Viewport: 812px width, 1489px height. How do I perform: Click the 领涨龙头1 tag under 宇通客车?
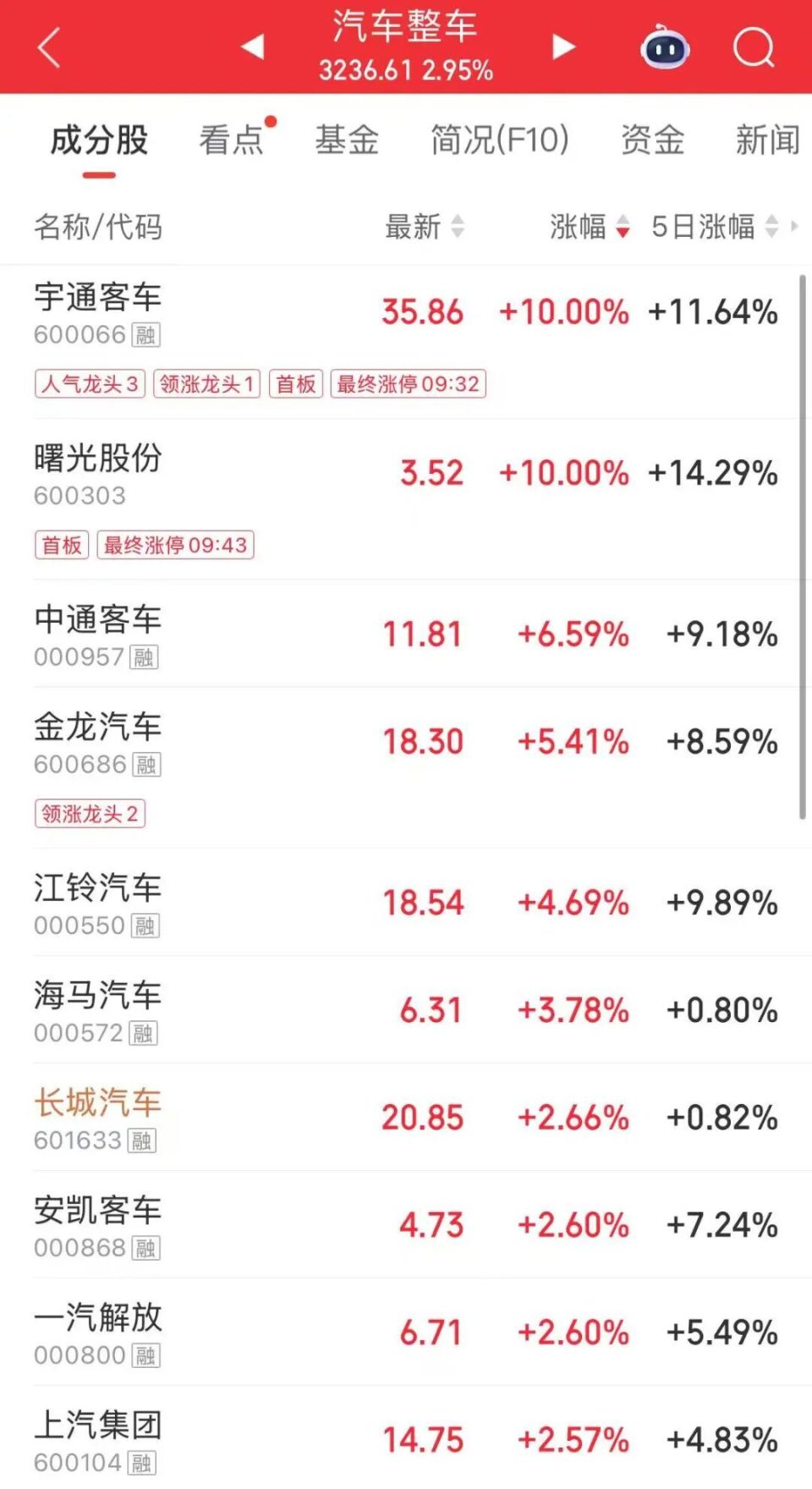(x=206, y=385)
